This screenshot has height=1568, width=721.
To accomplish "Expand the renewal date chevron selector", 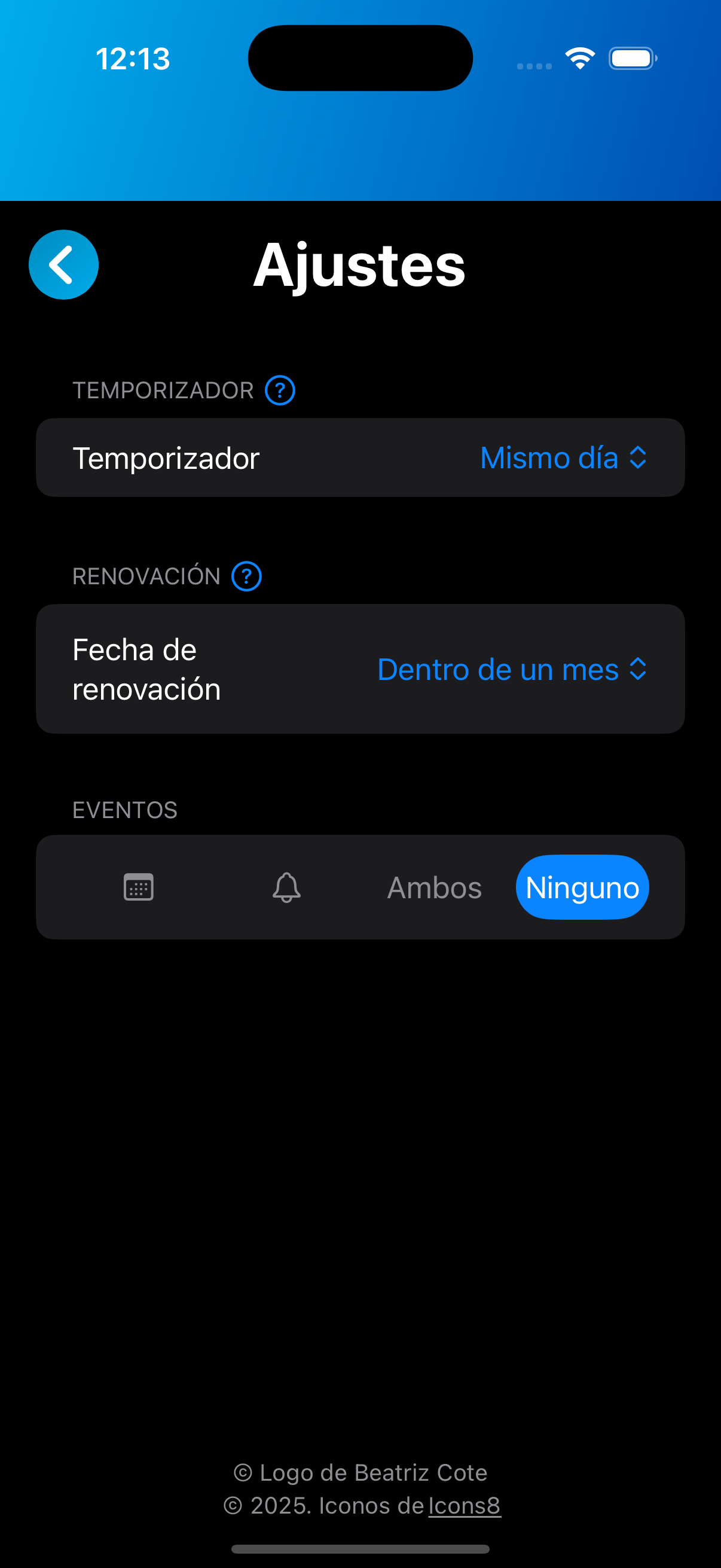I will tap(638, 669).
